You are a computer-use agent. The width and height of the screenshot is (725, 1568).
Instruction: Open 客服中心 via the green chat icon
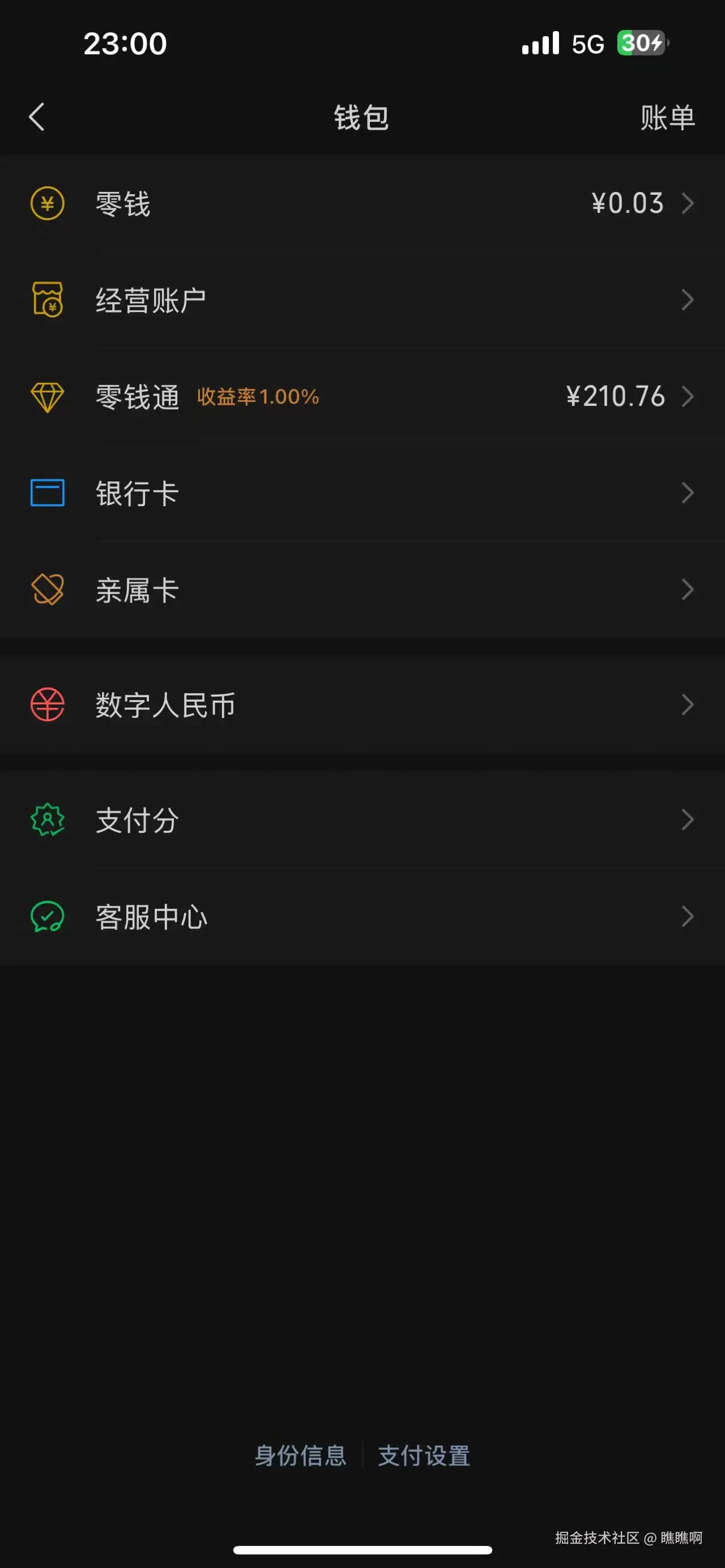tap(47, 916)
